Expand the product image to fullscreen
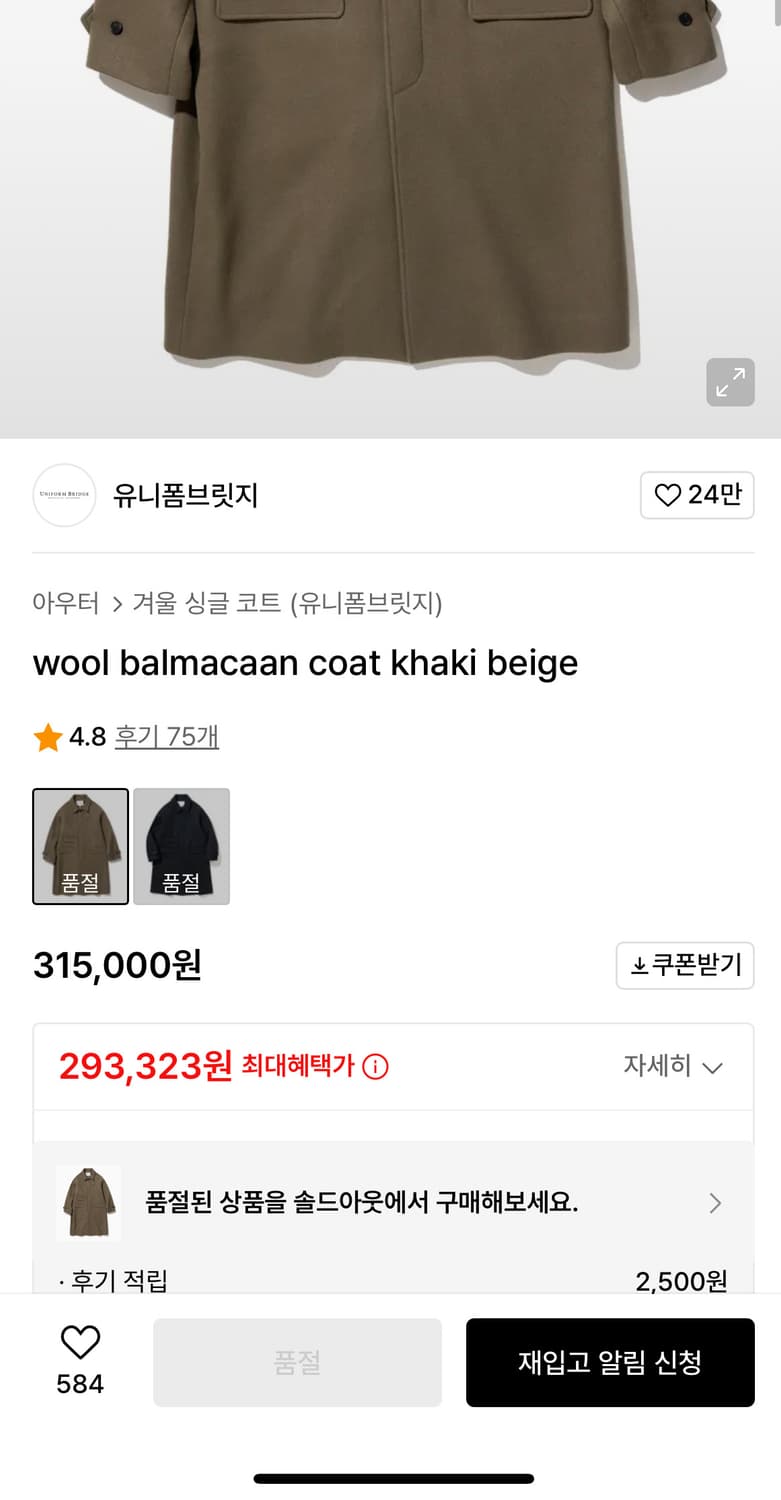This screenshot has height=1500, width=781. click(x=730, y=383)
